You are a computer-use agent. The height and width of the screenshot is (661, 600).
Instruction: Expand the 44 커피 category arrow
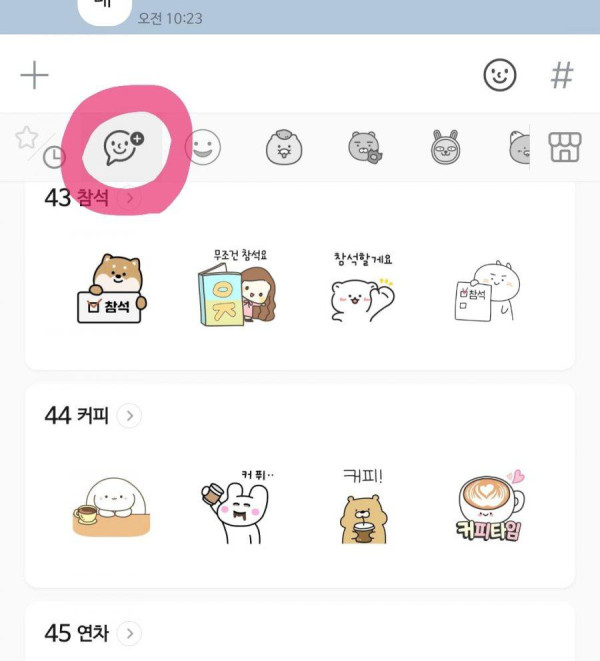[130, 415]
